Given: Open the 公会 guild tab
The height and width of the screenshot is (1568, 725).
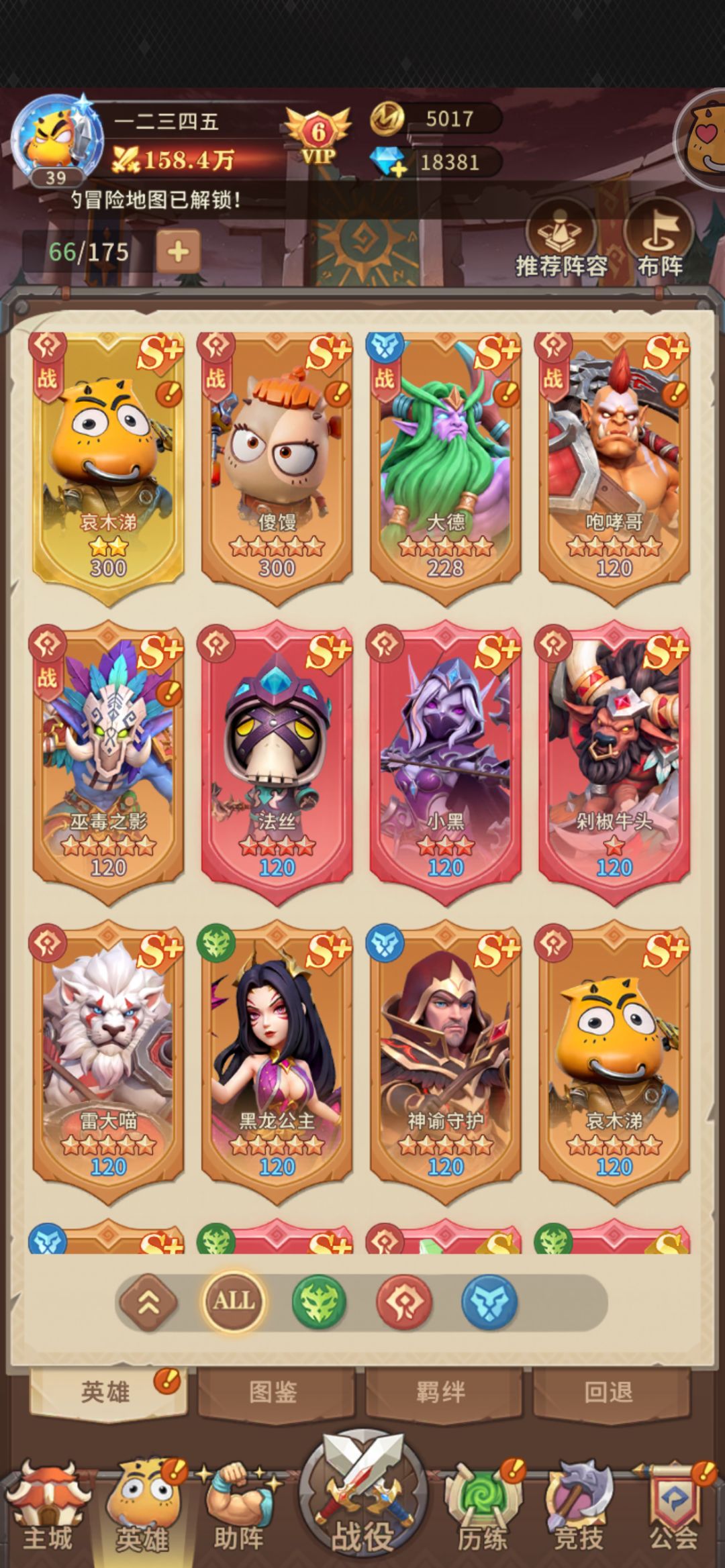Looking at the screenshot, I should point(674,1508).
